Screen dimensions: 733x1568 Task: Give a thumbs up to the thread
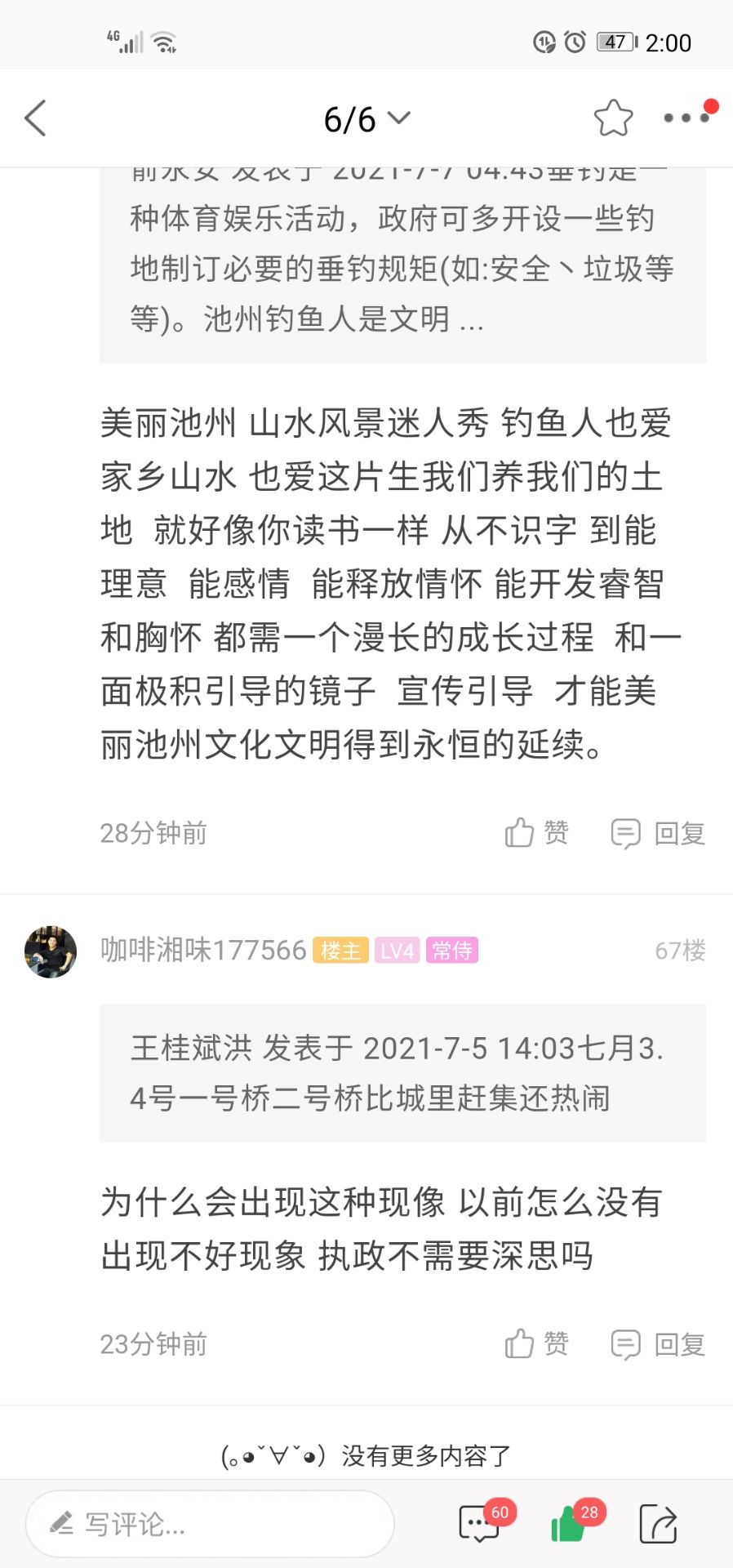pos(570,1524)
